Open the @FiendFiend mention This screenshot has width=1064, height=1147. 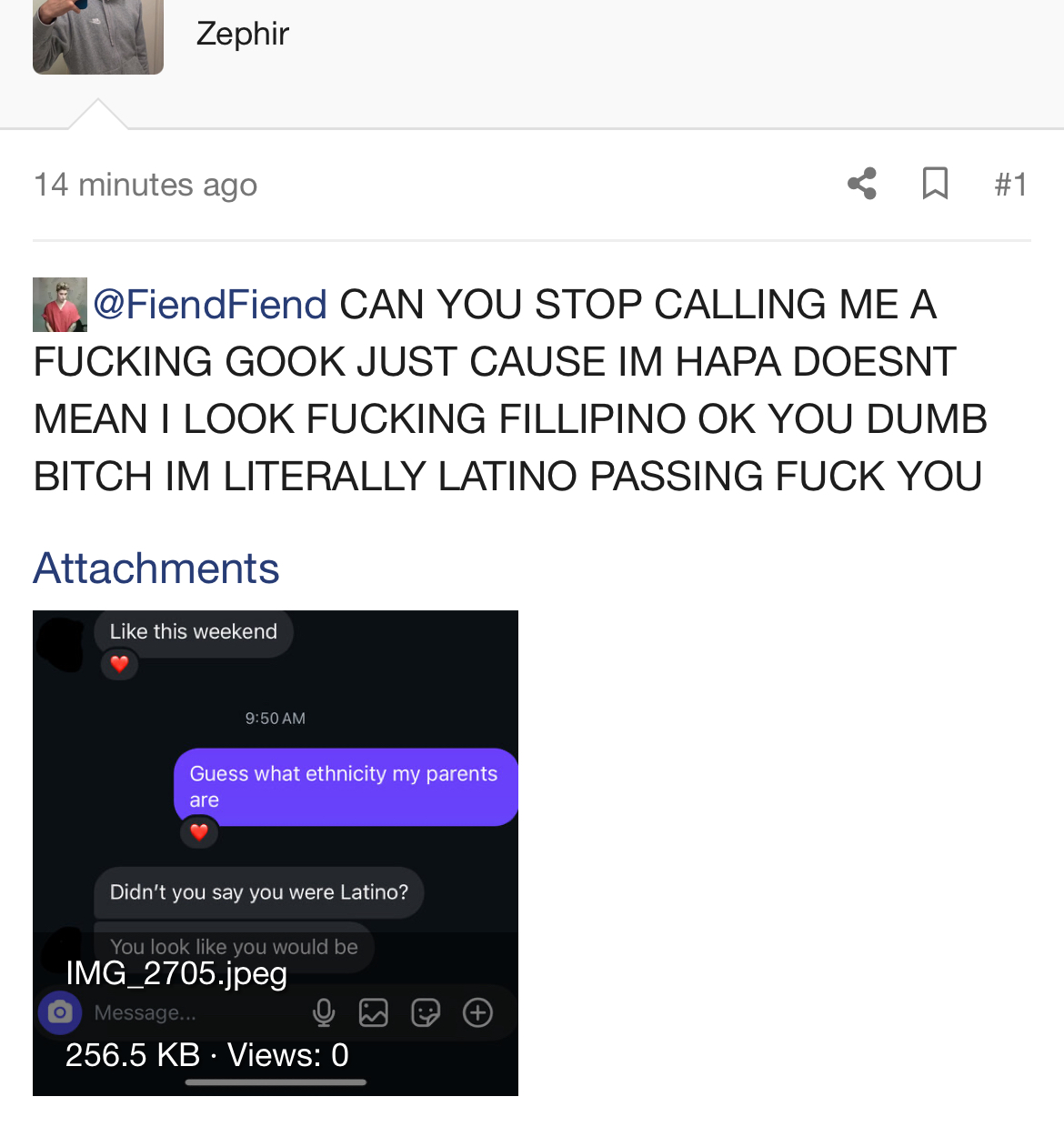[x=209, y=304]
